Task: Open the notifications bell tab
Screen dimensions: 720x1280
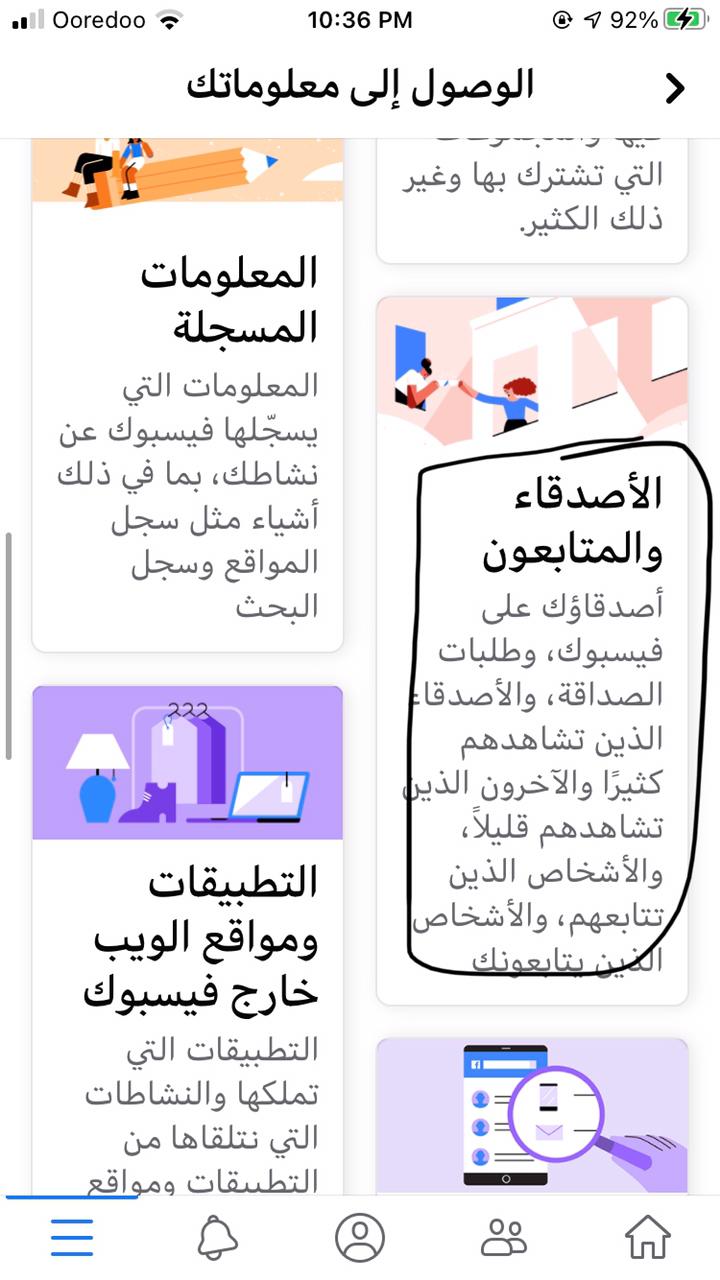Action: coord(217,1238)
